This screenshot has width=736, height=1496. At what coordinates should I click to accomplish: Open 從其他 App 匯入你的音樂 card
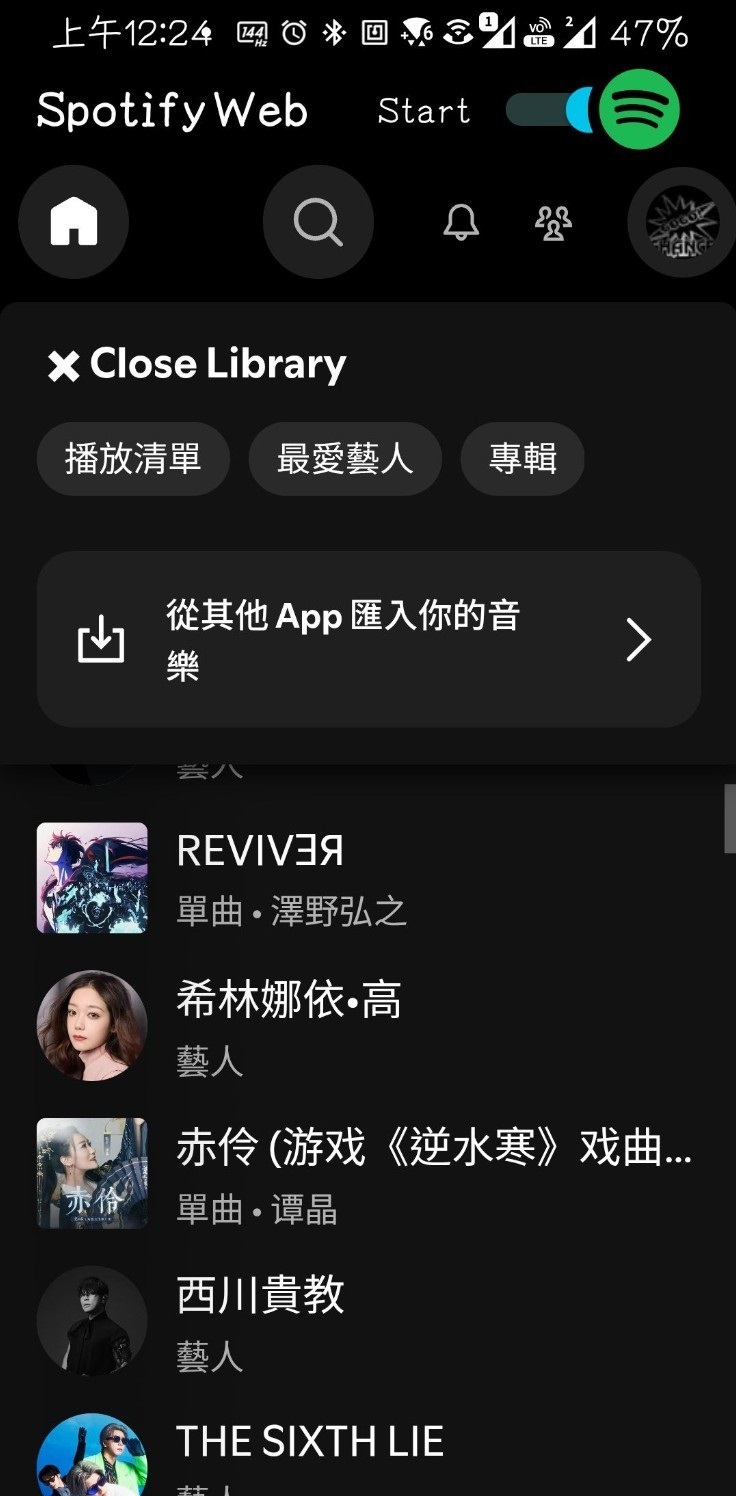pos(368,639)
